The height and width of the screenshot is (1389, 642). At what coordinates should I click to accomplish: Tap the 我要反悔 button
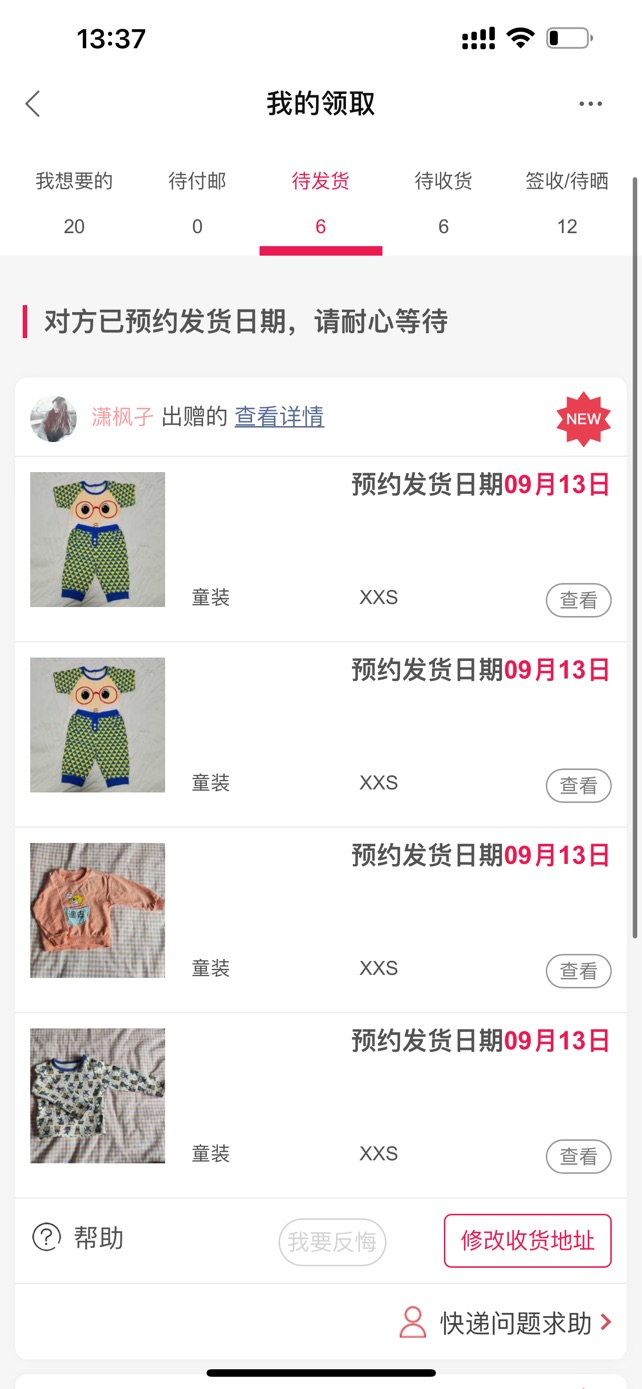332,1242
